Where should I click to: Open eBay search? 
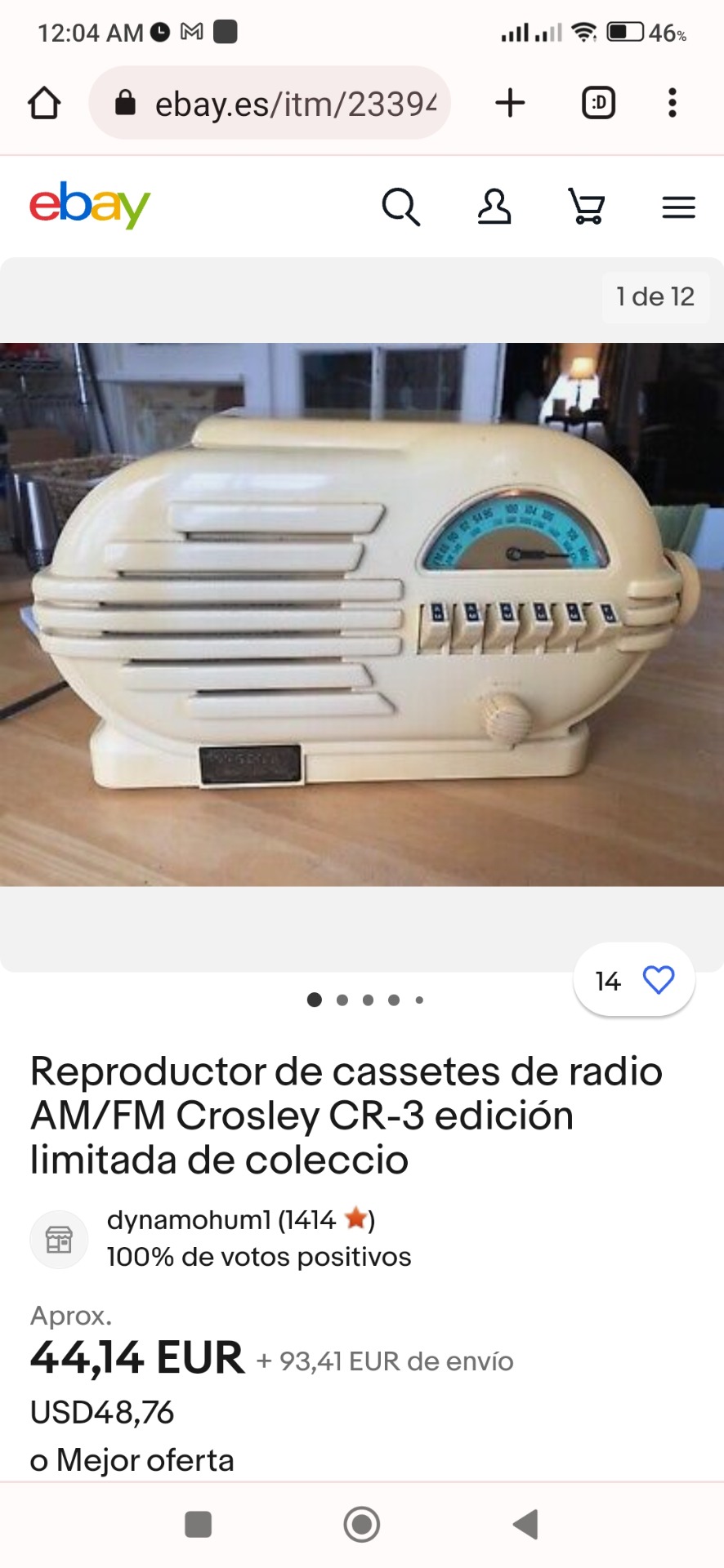coord(401,207)
